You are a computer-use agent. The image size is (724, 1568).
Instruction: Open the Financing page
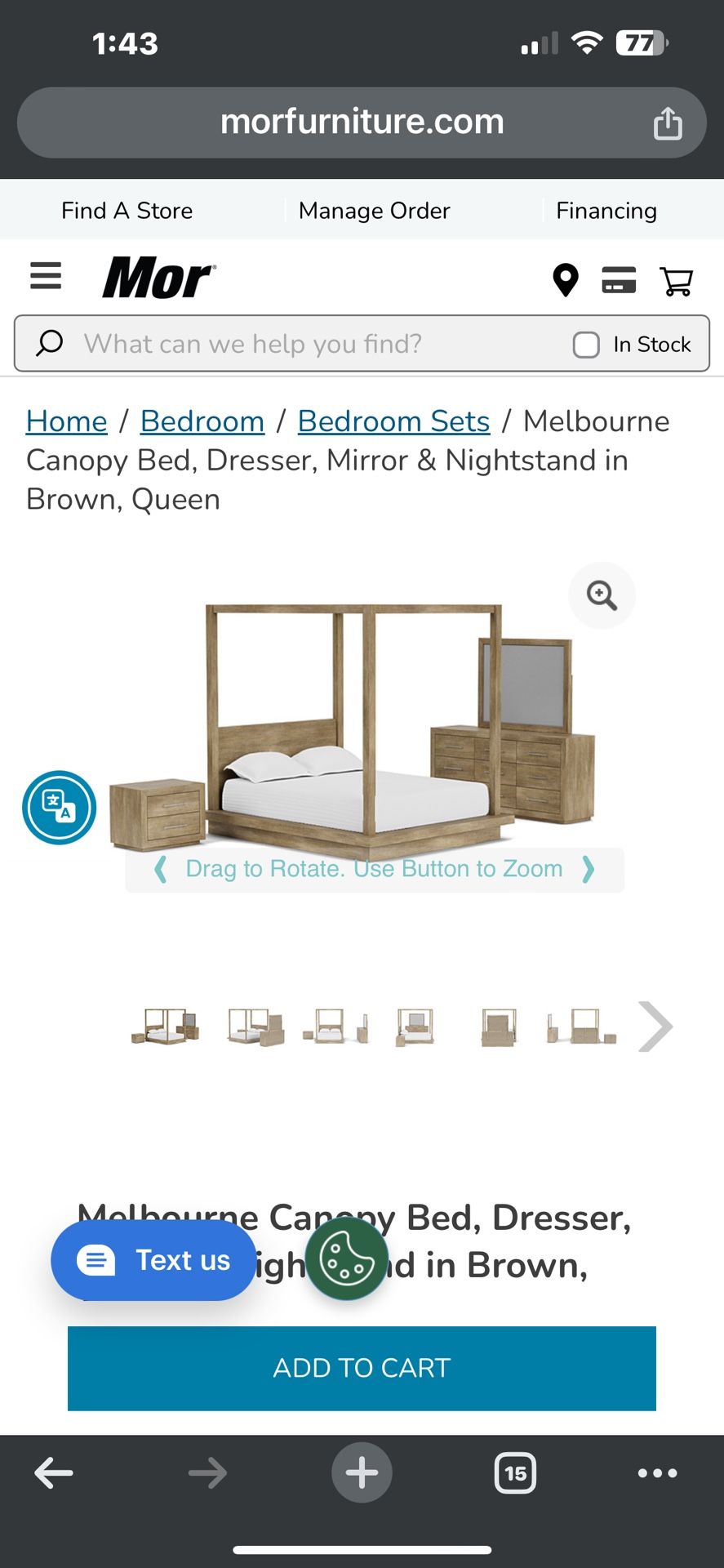click(606, 211)
